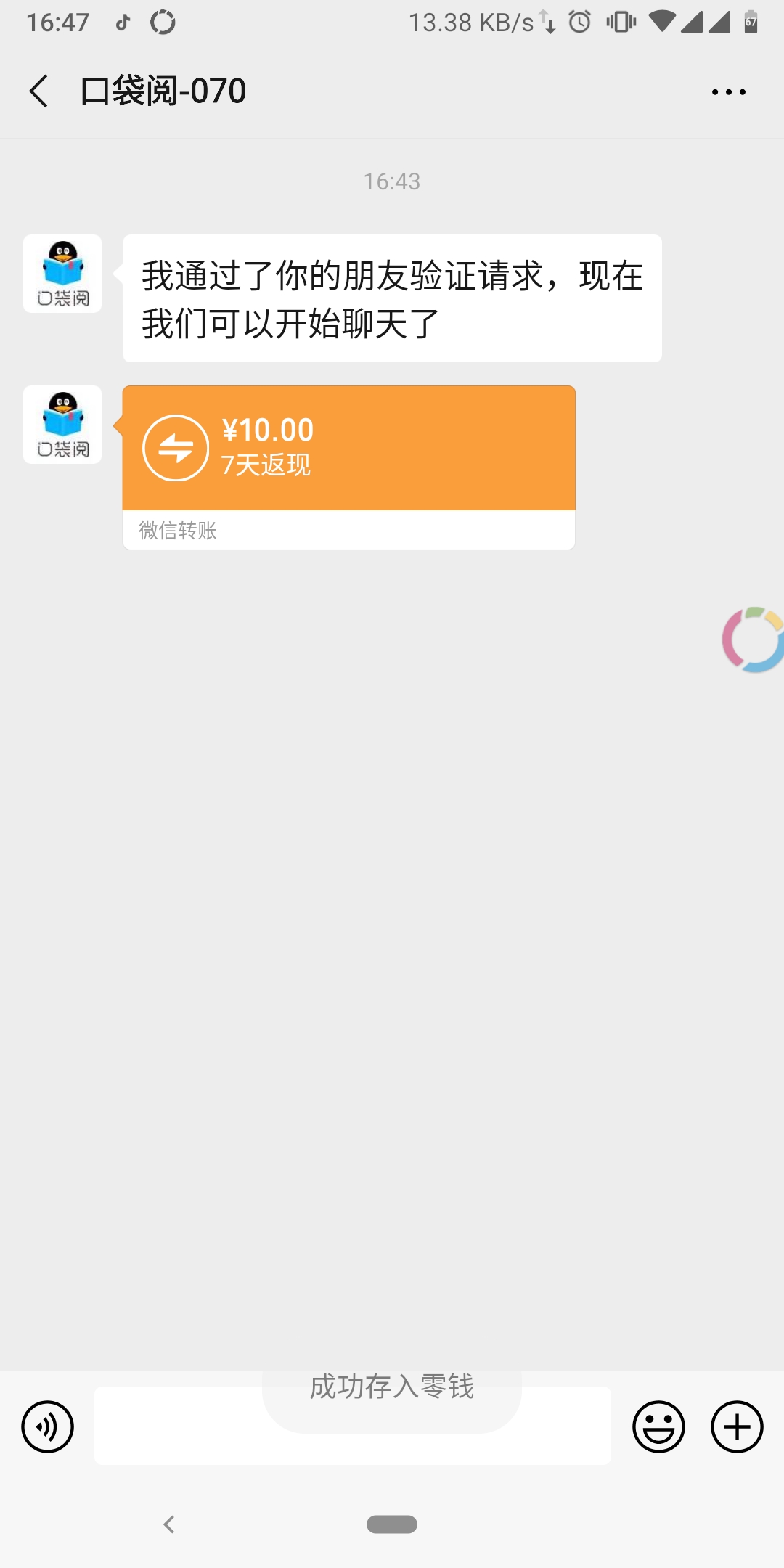Open the chat info three-dot menu

728,92
